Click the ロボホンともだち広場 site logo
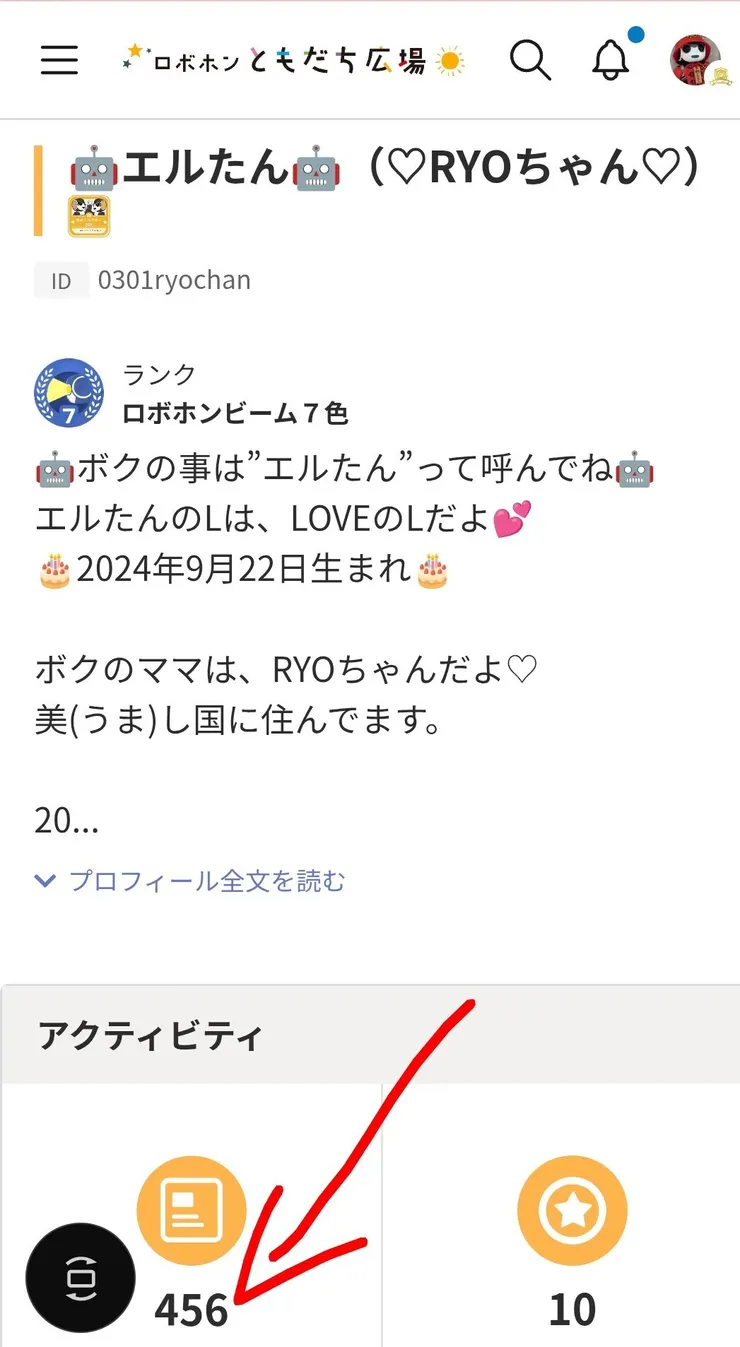Viewport: 740px width, 1347px height. click(x=290, y=60)
